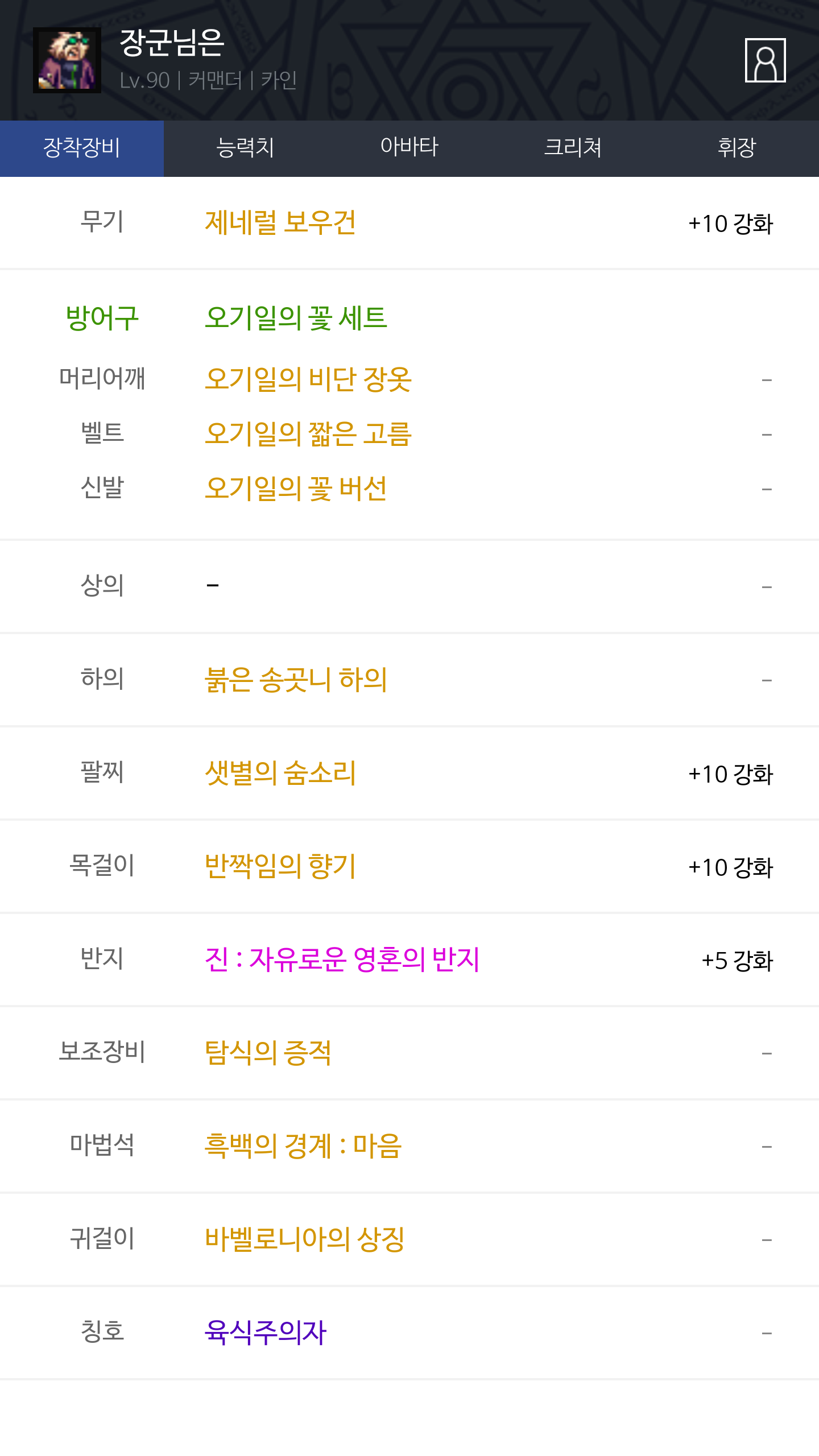Image resolution: width=819 pixels, height=1456 pixels.
Task: Open the character profile icon
Action: click(765, 60)
